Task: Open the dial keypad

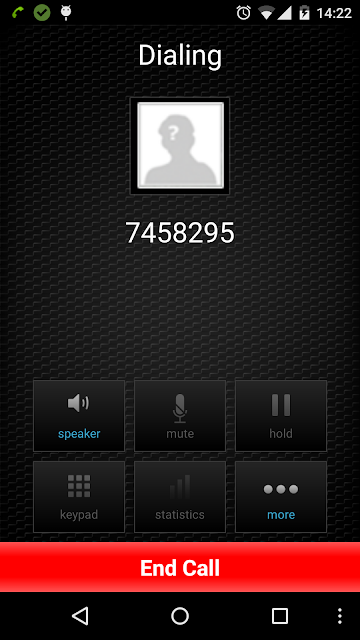Action: click(x=79, y=497)
